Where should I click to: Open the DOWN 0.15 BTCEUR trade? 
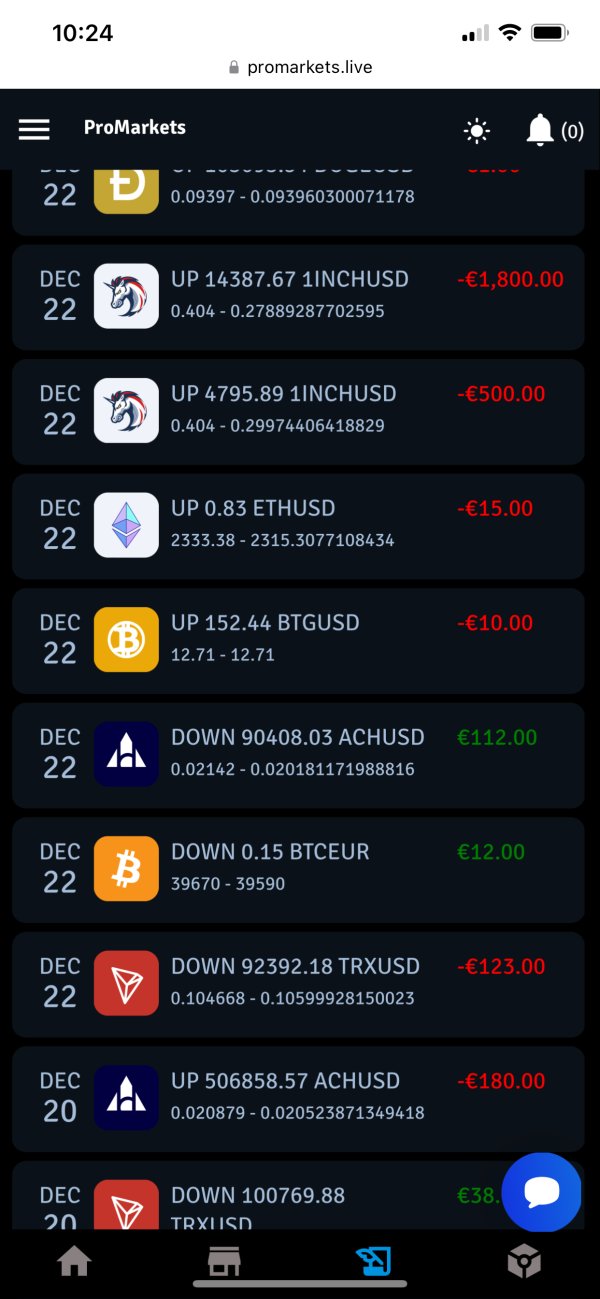[x=298, y=869]
